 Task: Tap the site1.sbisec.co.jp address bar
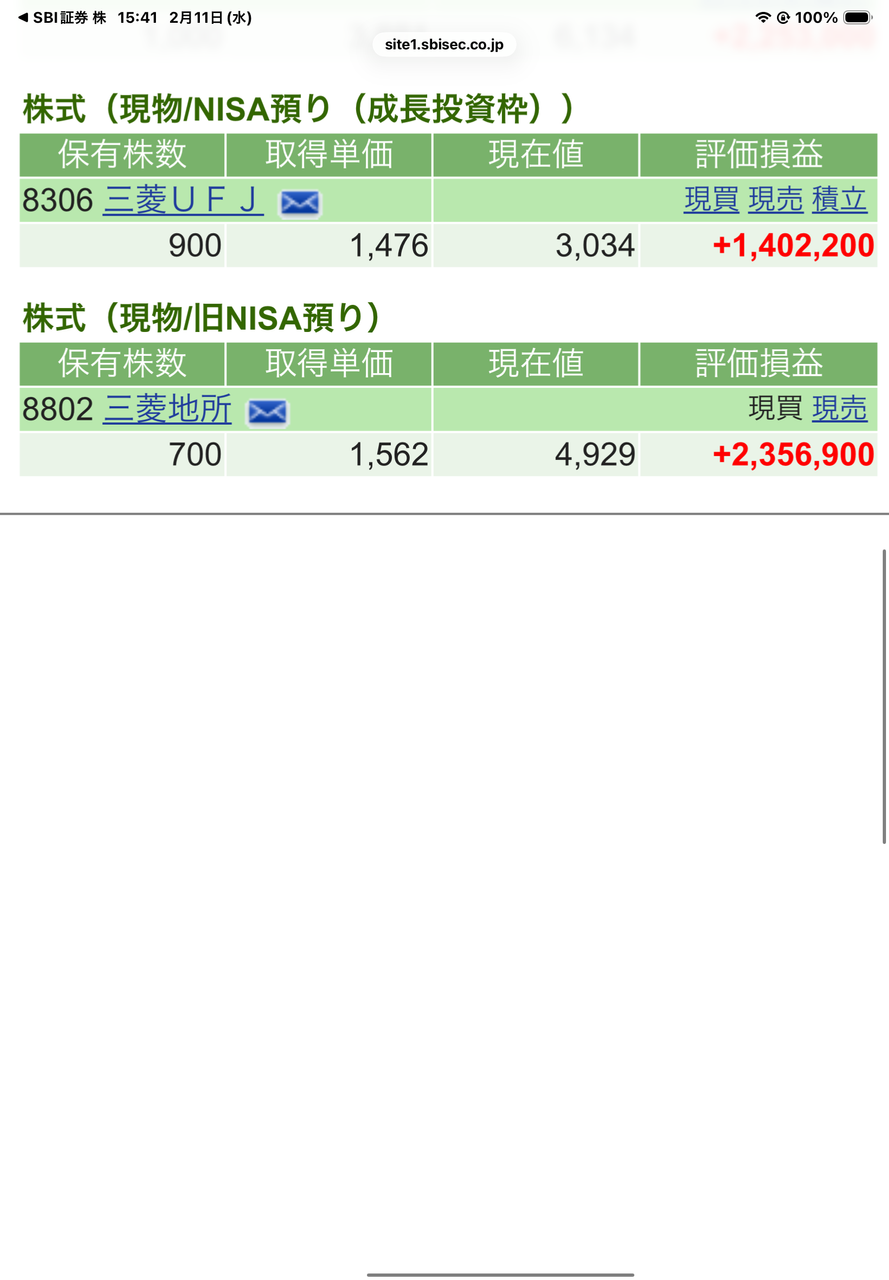click(444, 44)
